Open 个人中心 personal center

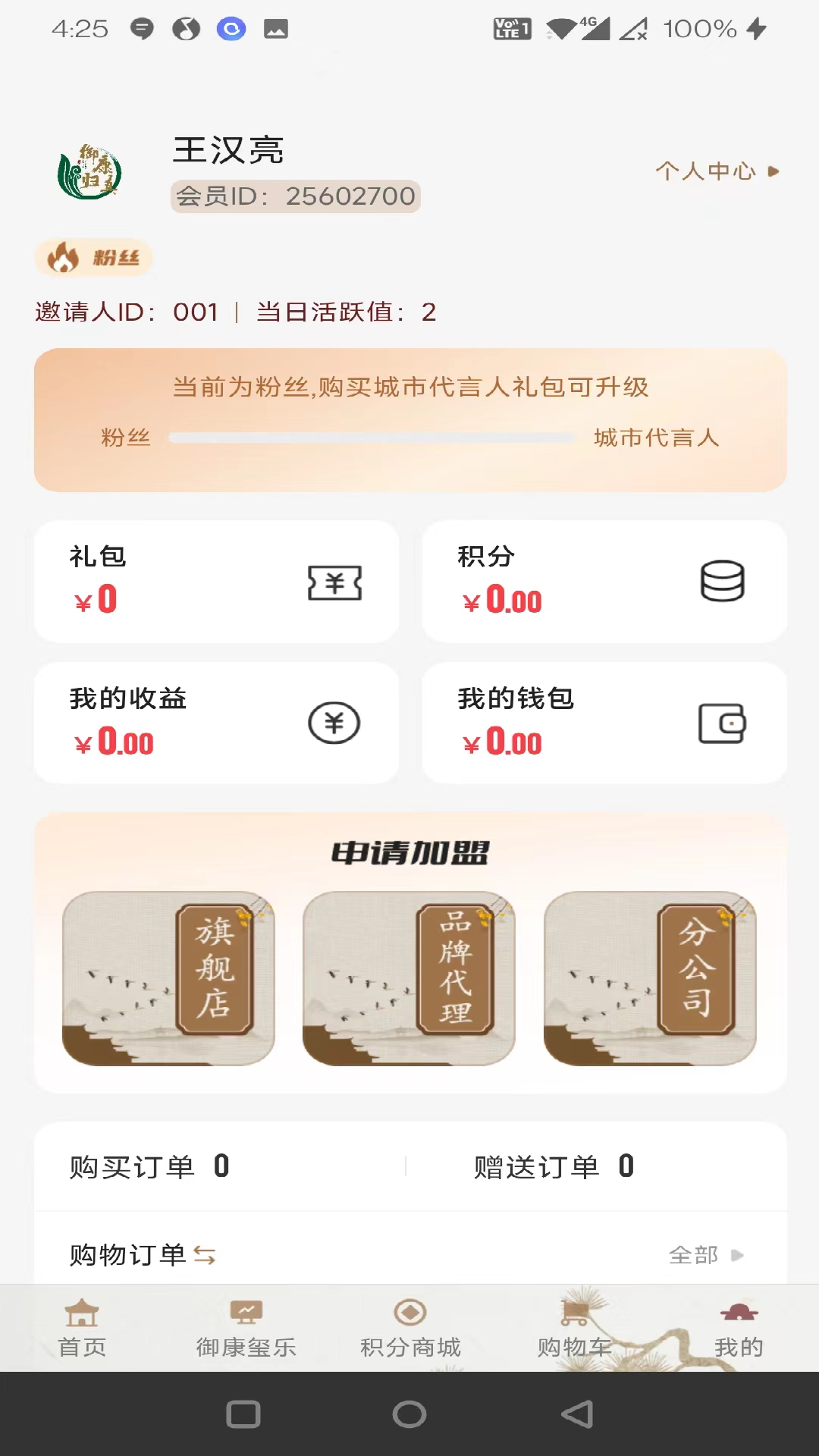click(717, 171)
